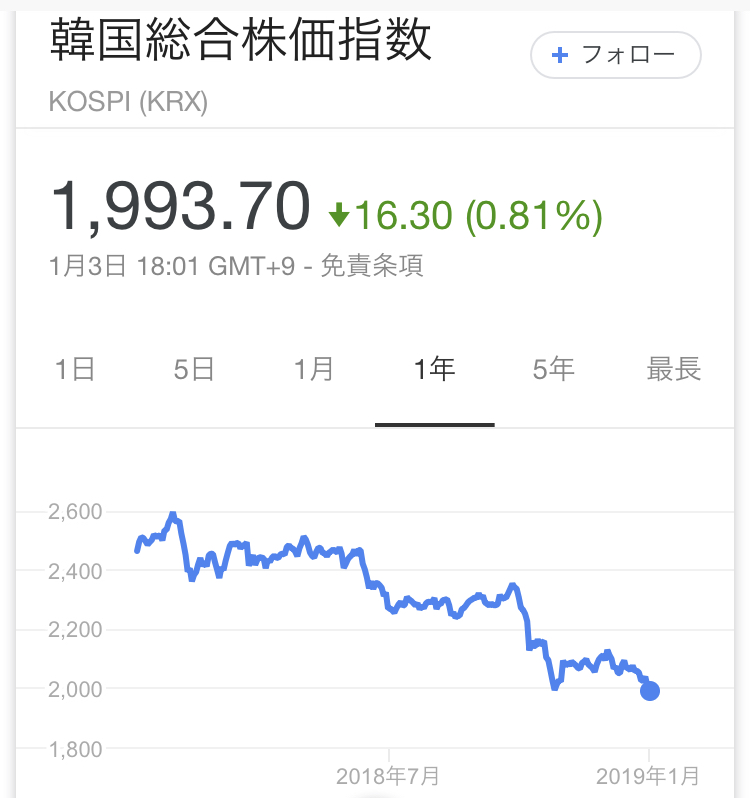Viewport: 750px width, 798px height.
Task: Select the 1月 time range
Action: click(314, 369)
